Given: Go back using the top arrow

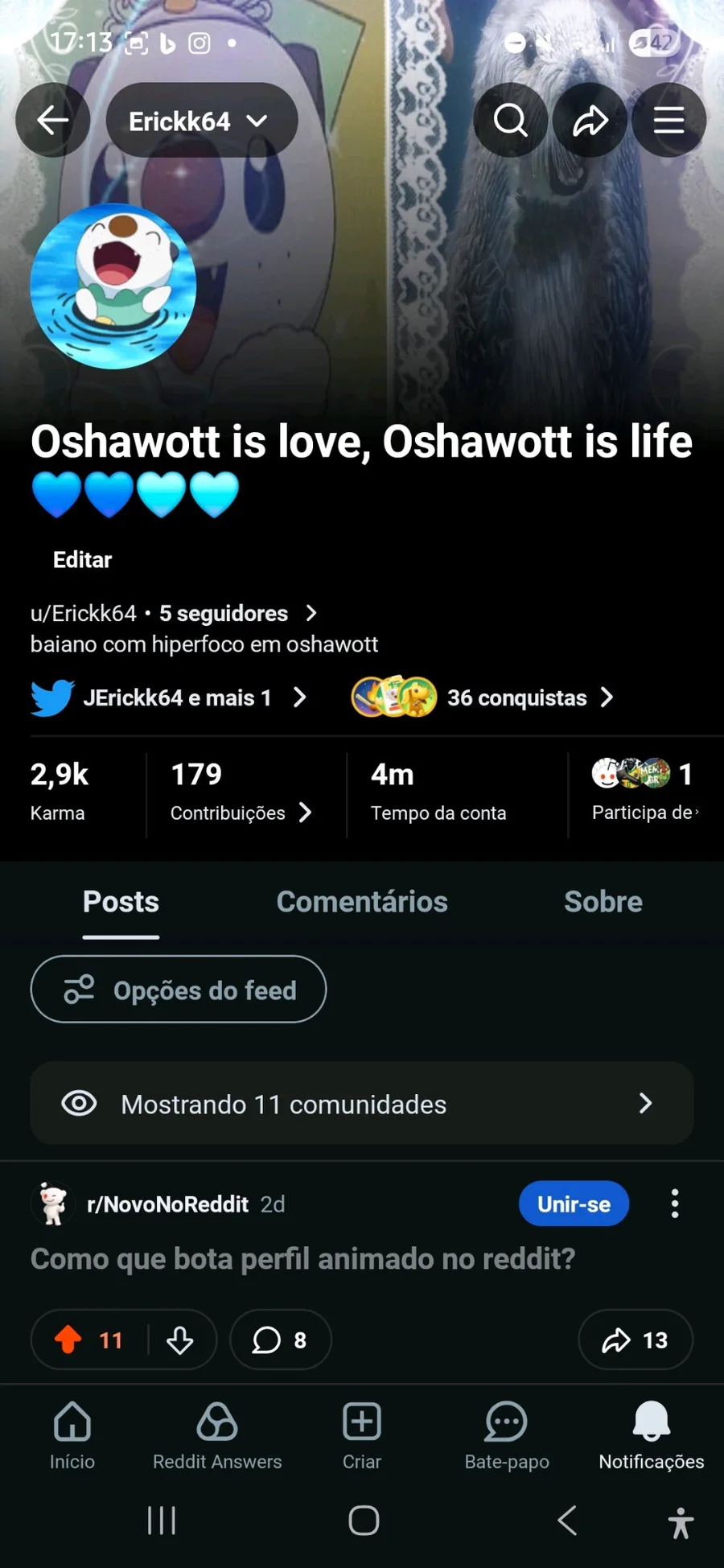Looking at the screenshot, I should [x=52, y=121].
